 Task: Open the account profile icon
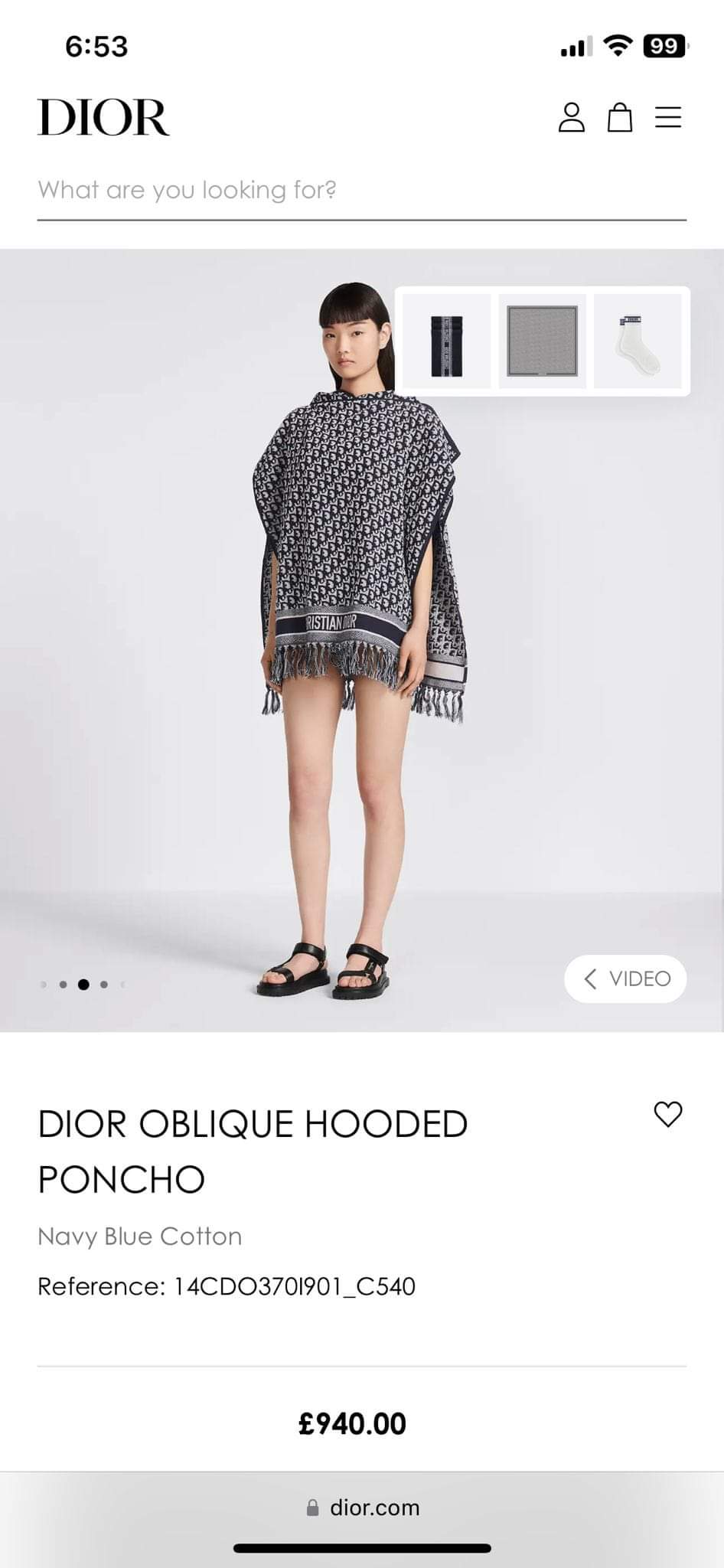click(x=571, y=117)
